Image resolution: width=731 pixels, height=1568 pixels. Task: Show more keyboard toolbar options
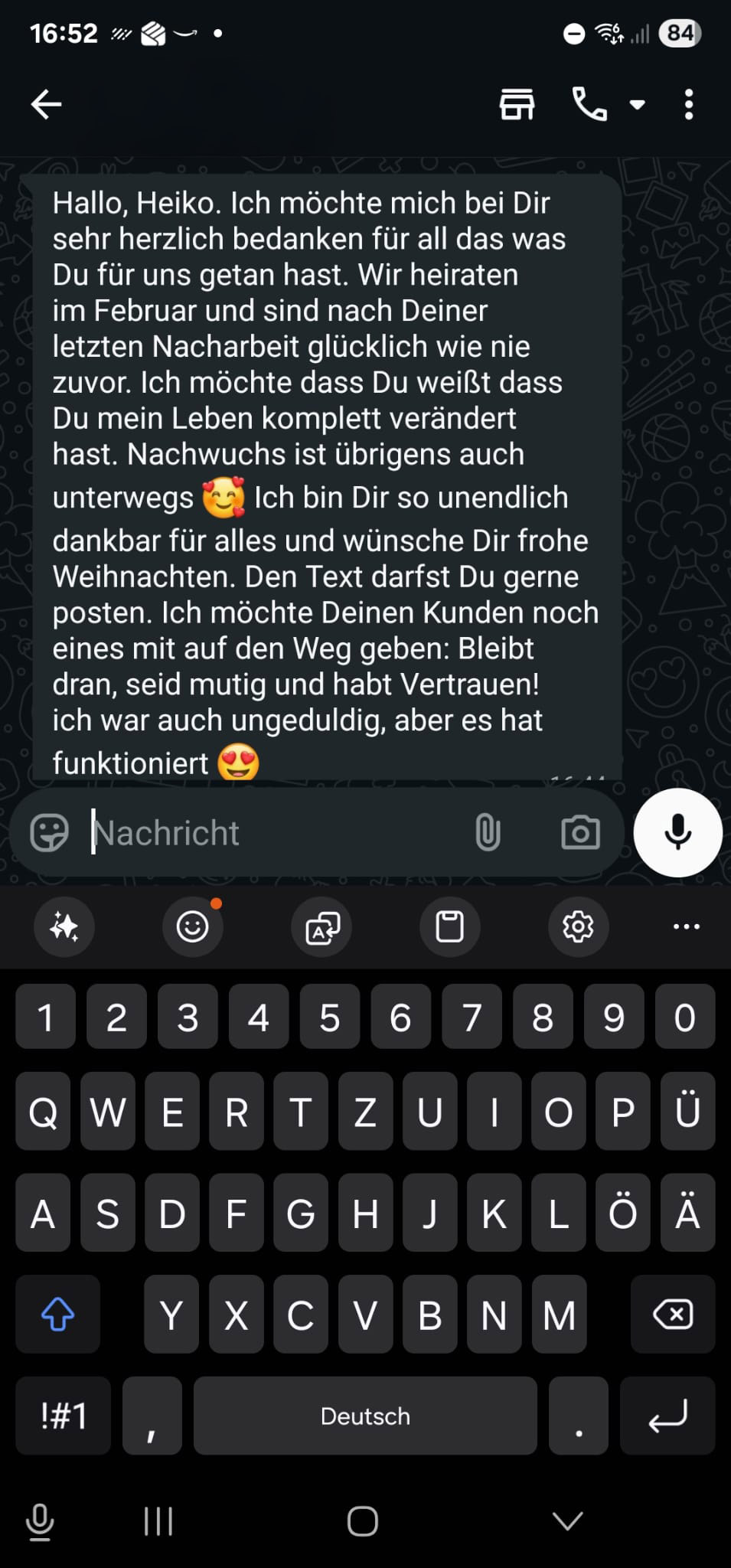click(x=686, y=927)
